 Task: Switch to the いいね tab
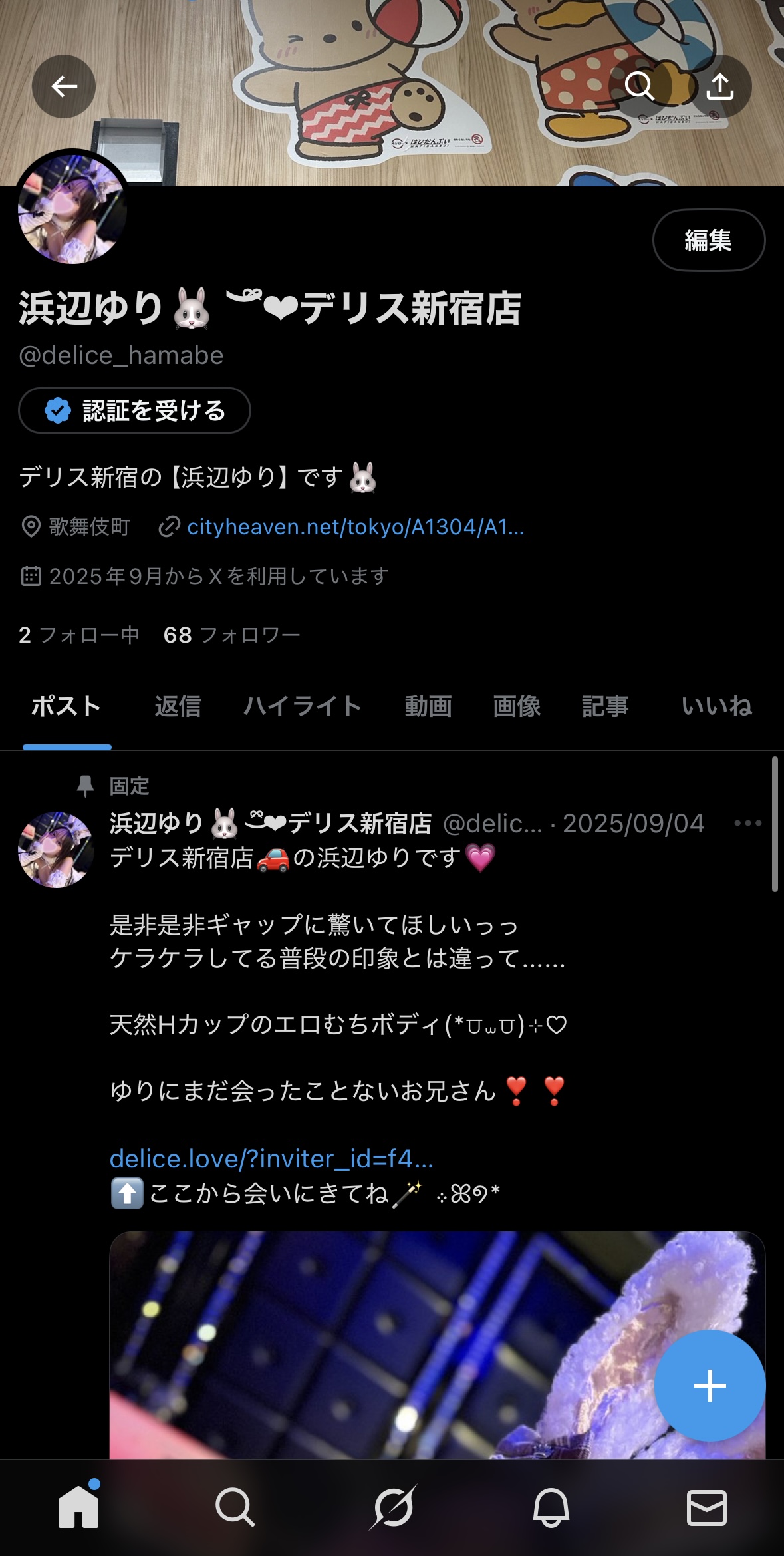click(716, 706)
